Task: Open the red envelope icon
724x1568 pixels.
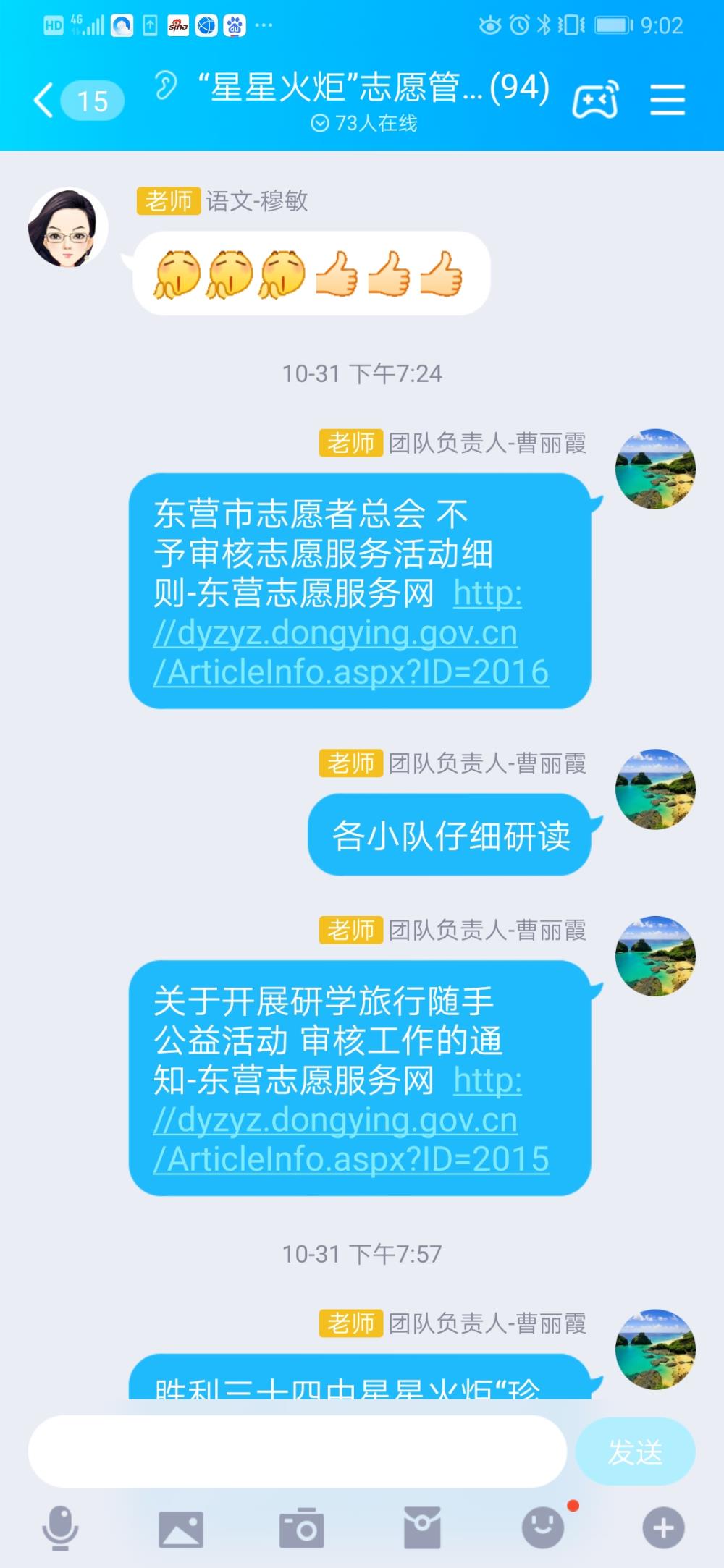Action: coord(422,1528)
